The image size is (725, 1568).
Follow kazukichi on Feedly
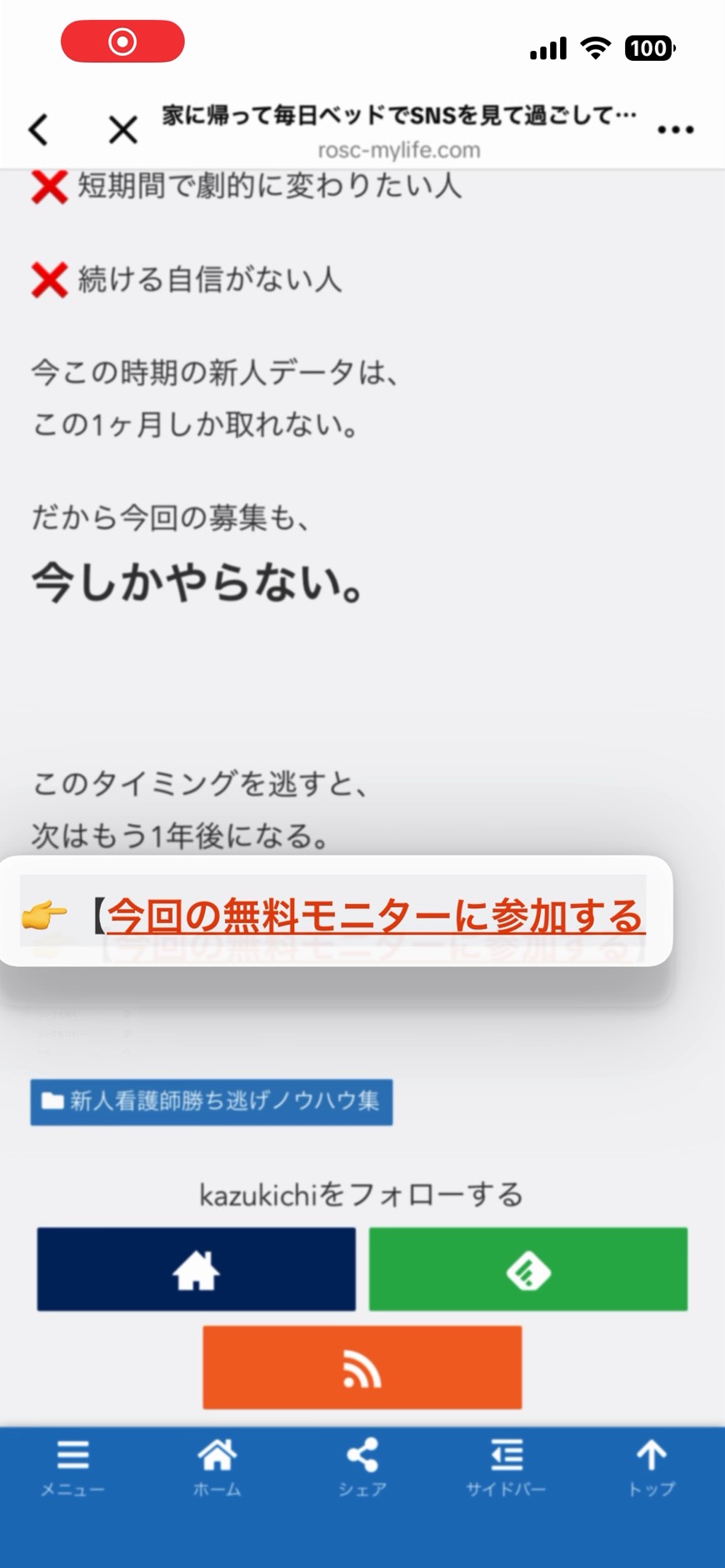tap(528, 1269)
